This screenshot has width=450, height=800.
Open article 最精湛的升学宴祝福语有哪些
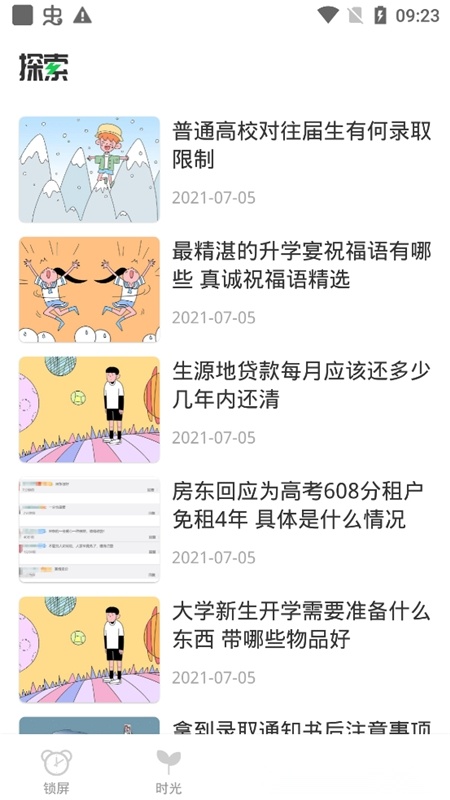point(225,289)
